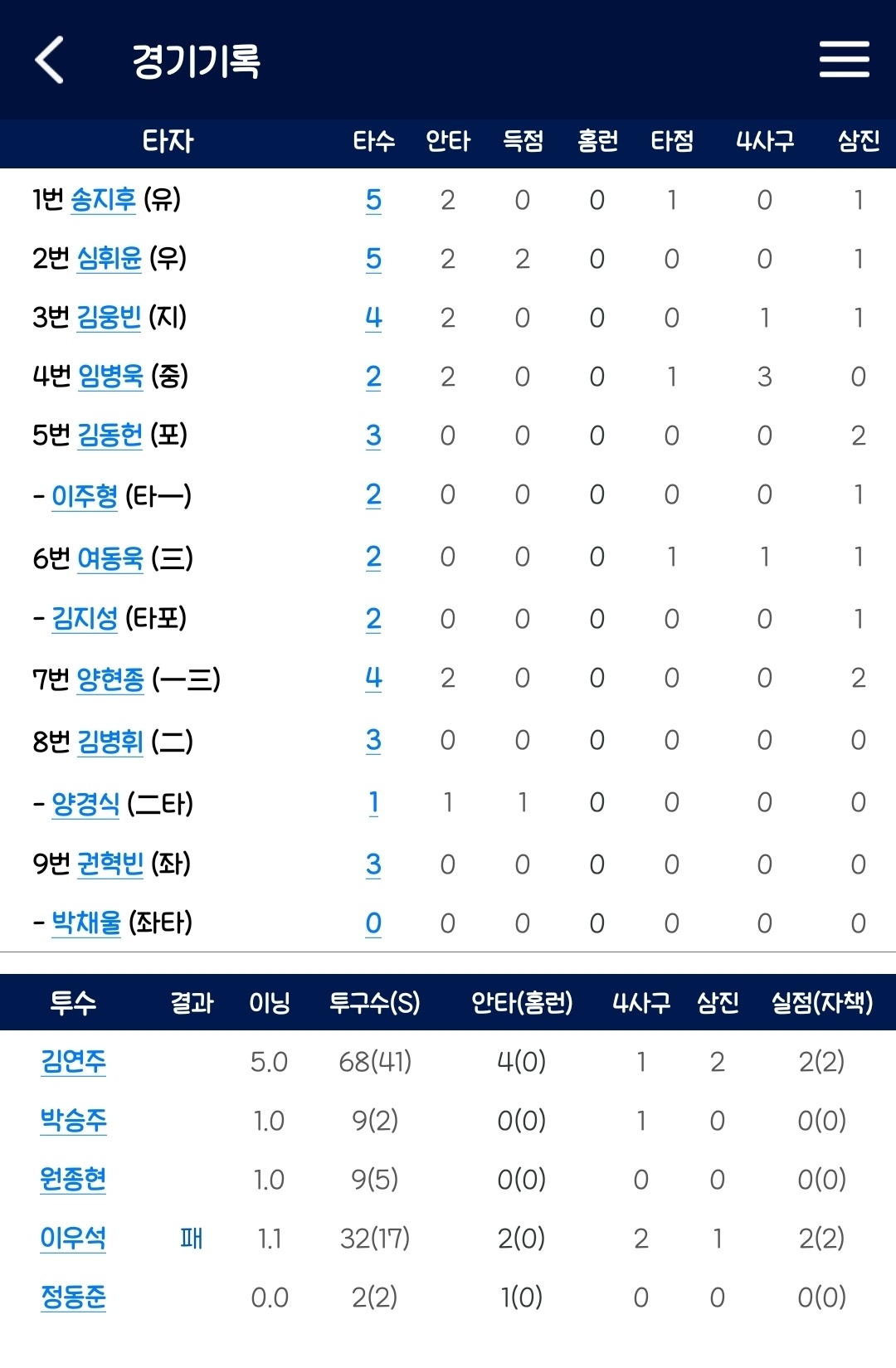896x1368 pixels.
Task: Tap pitcher 원종현's name link
Action: [74, 1180]
